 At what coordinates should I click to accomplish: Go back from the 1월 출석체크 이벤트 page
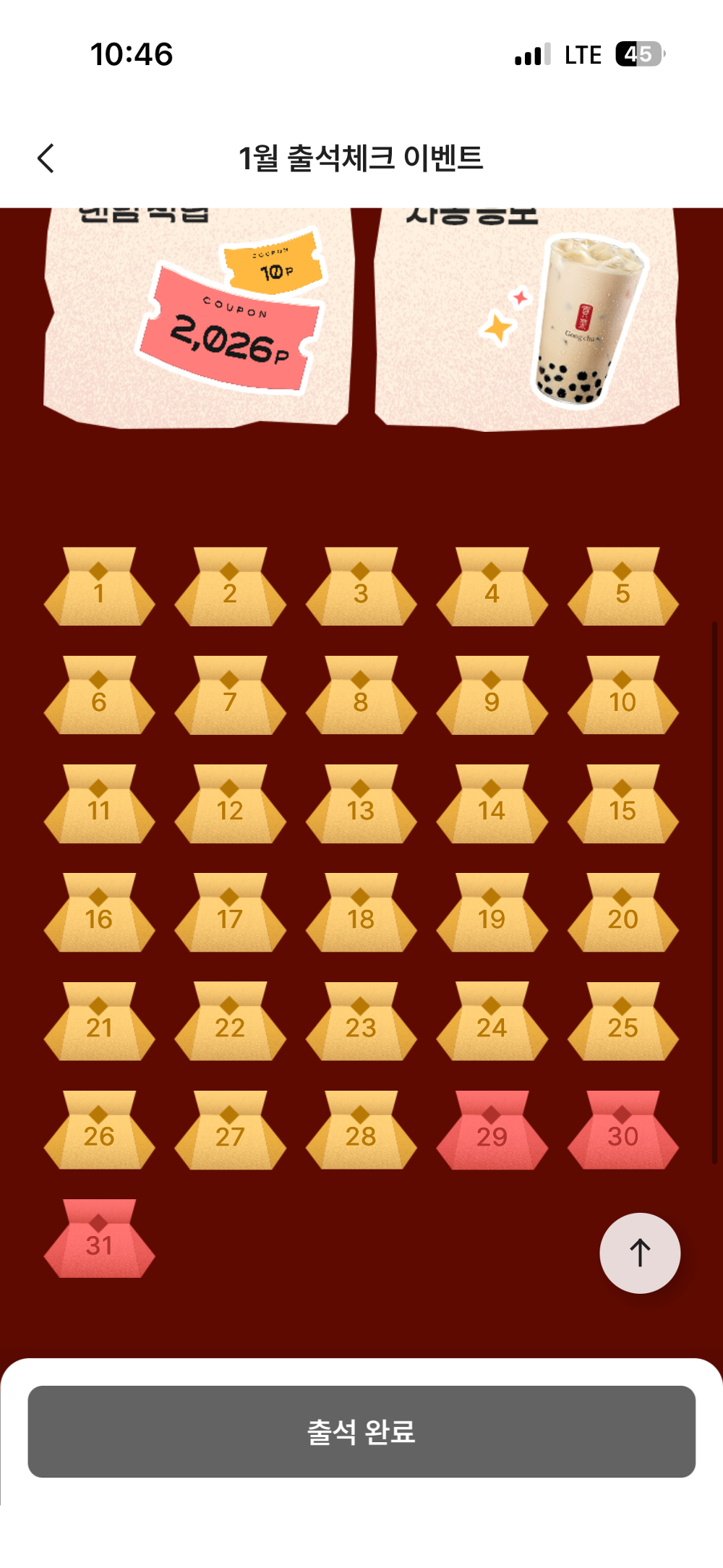click(x=46, y=158)
